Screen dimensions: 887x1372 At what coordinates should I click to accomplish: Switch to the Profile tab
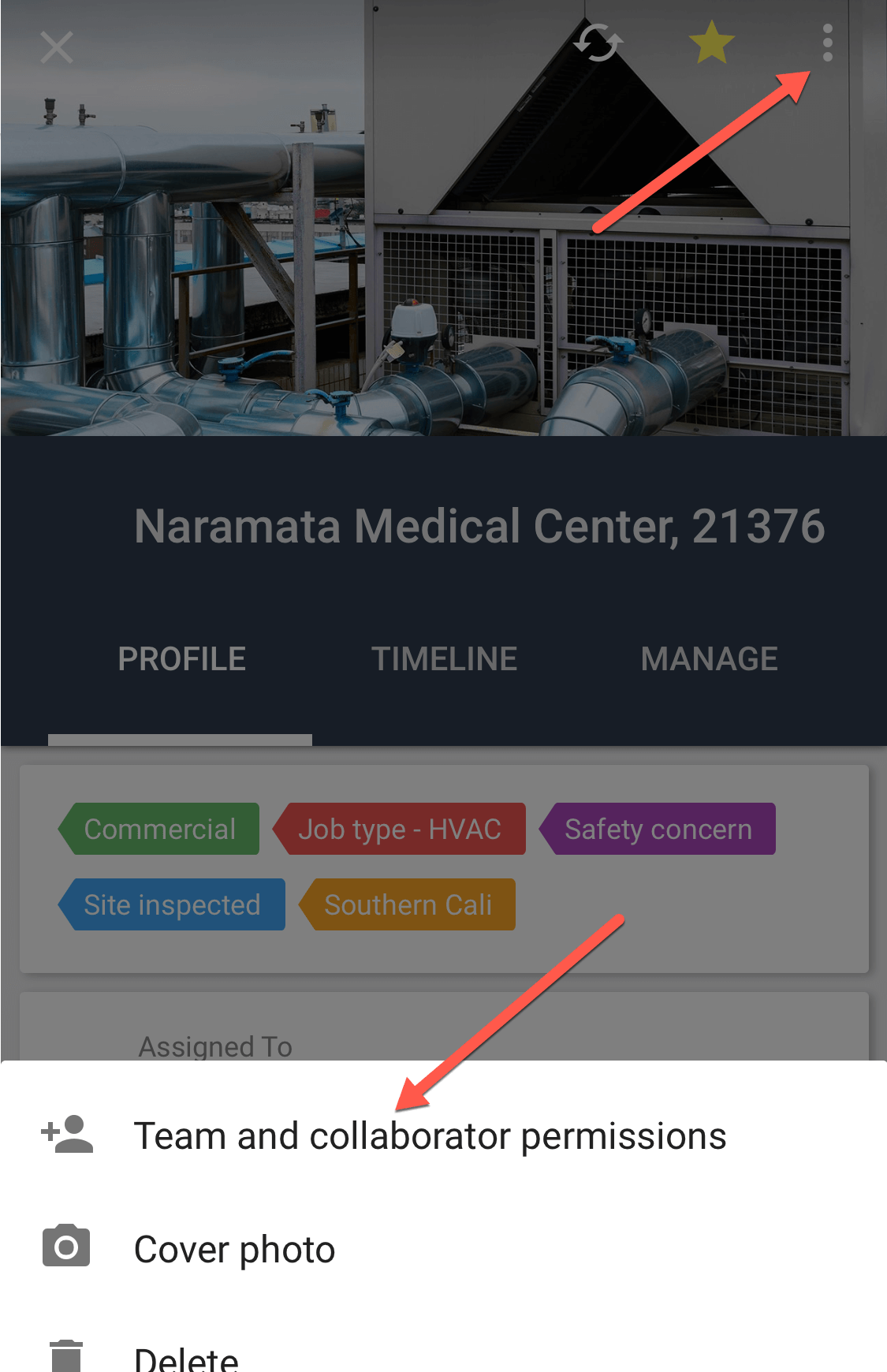click(x=181, y=659)
